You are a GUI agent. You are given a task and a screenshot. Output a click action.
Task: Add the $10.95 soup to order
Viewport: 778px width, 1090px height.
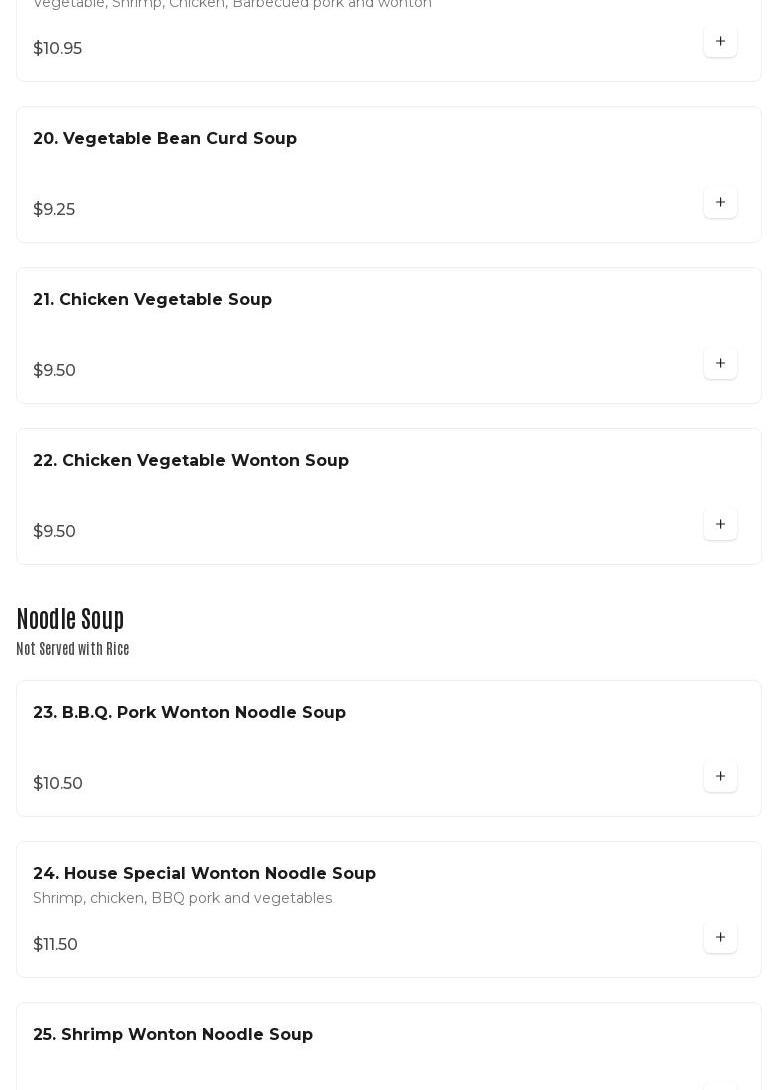720,42
